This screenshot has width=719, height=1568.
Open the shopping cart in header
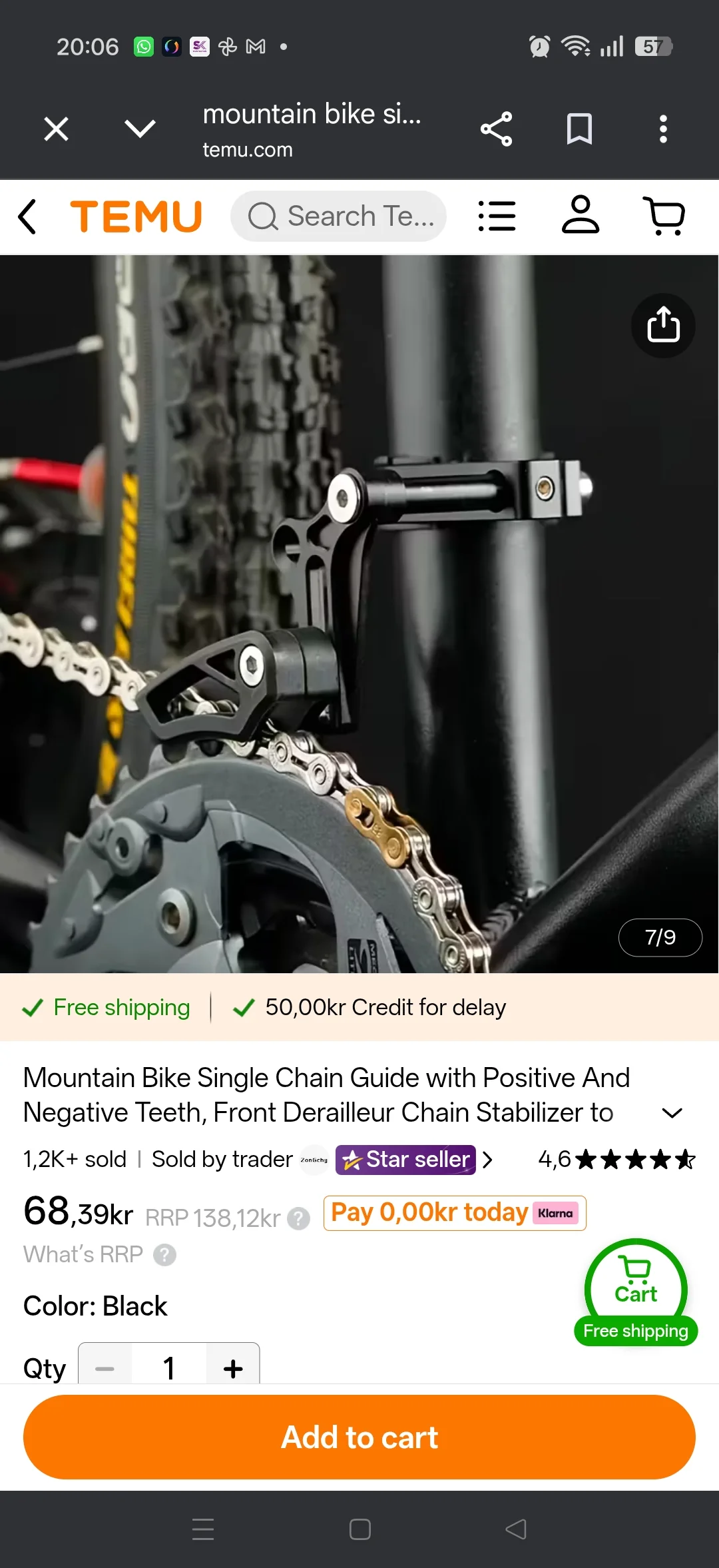click(x=664, y=216)
